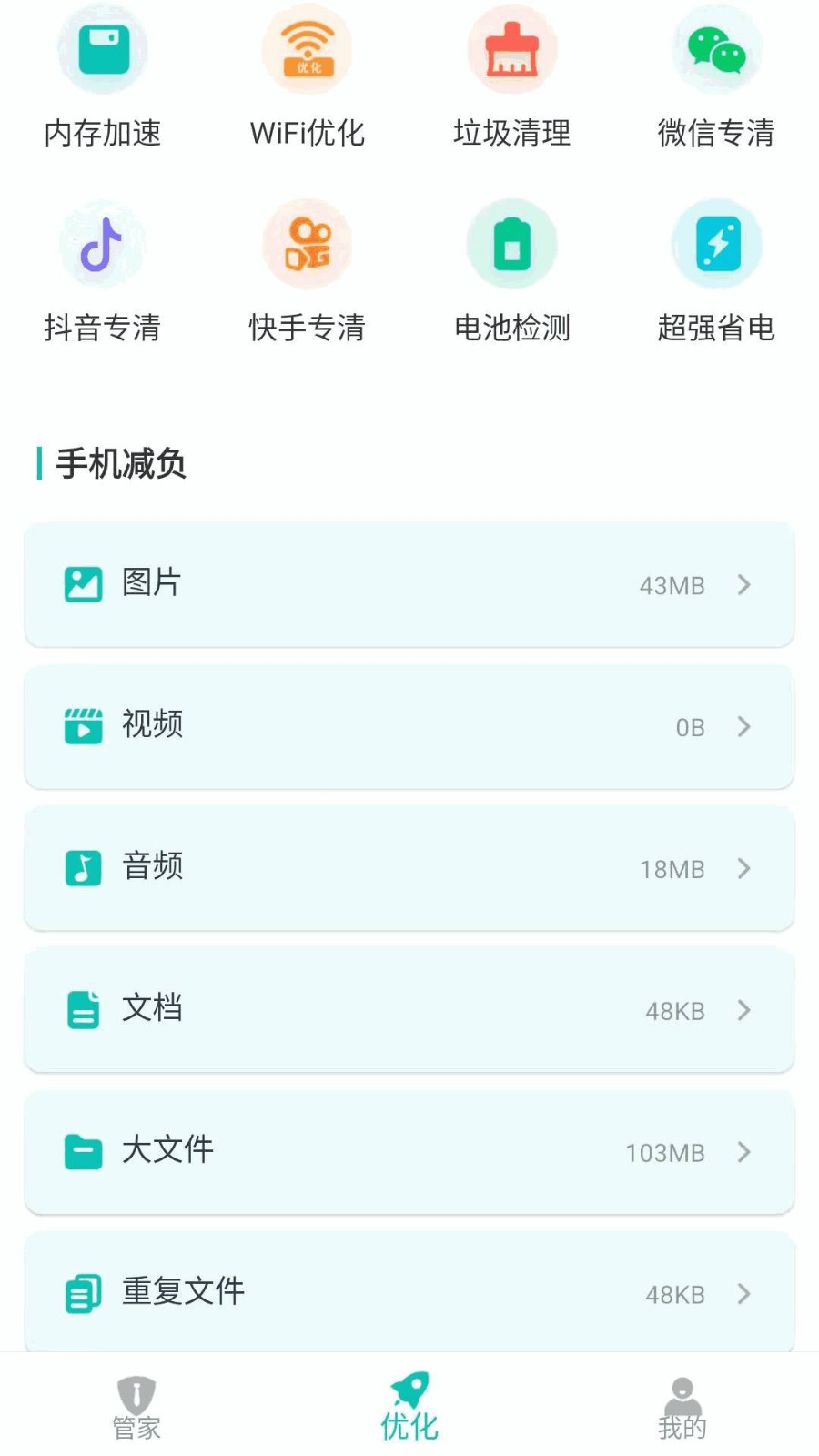View the 音频 18MB files
Image resolution: width=819 pixels, height=1456 pixels.
409,869
